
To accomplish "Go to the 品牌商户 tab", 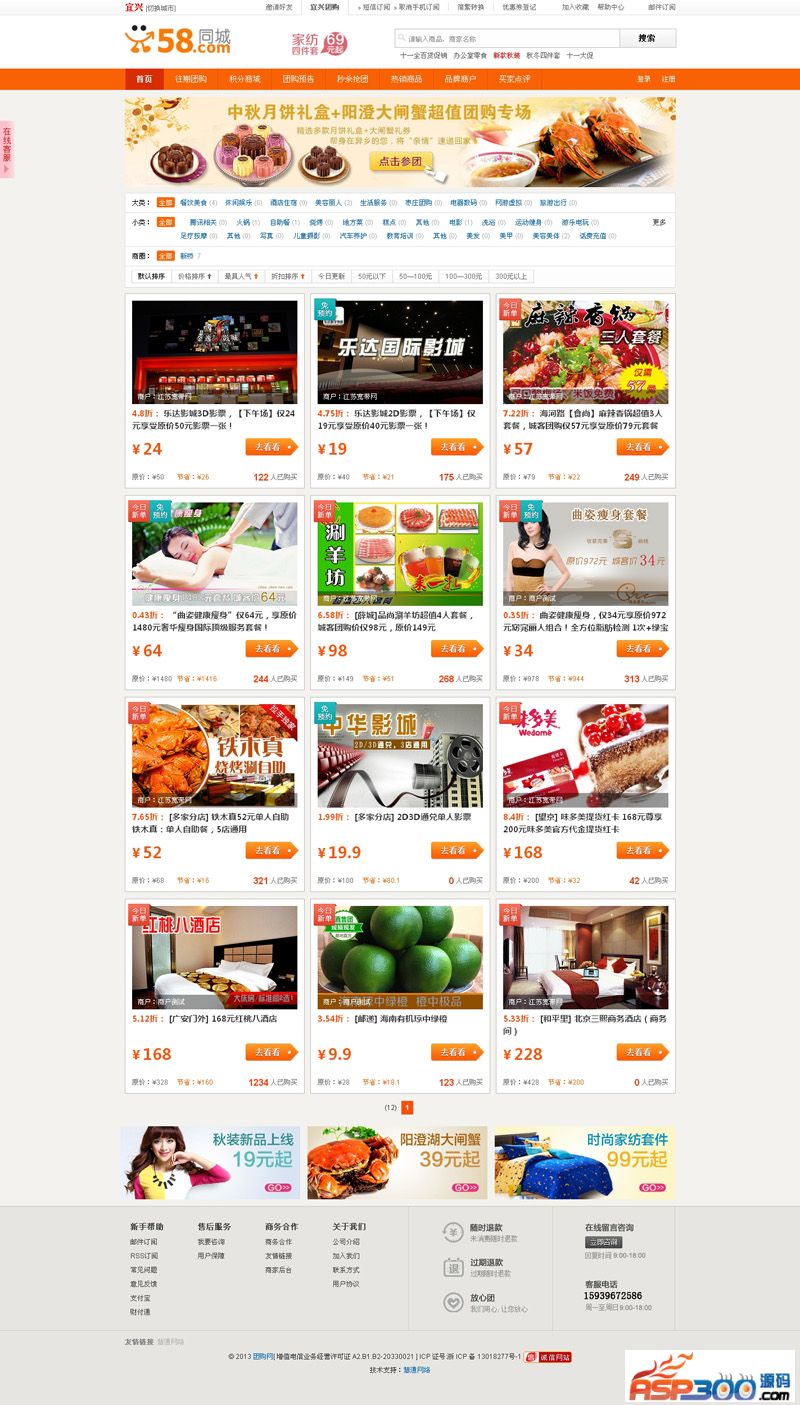I will pos(460,79).
